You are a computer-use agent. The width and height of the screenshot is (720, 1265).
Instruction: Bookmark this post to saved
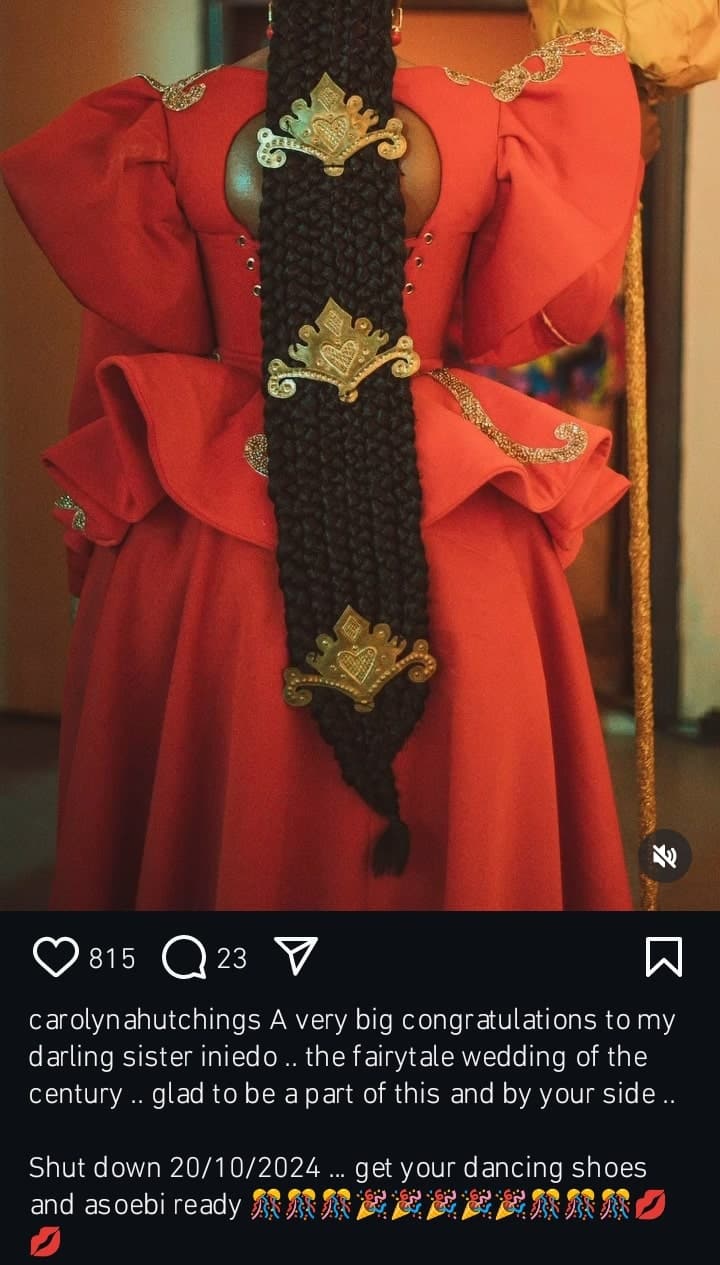coord(664,957)
